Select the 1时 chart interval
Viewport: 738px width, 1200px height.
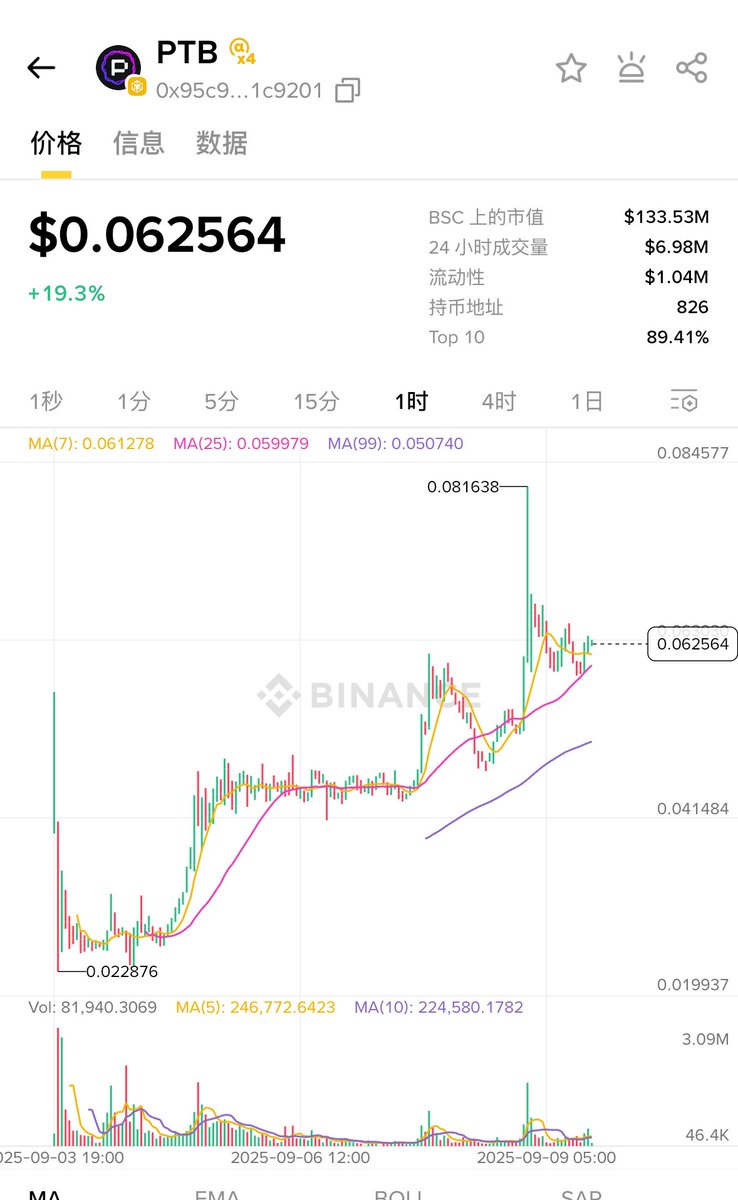pos(411,402)
